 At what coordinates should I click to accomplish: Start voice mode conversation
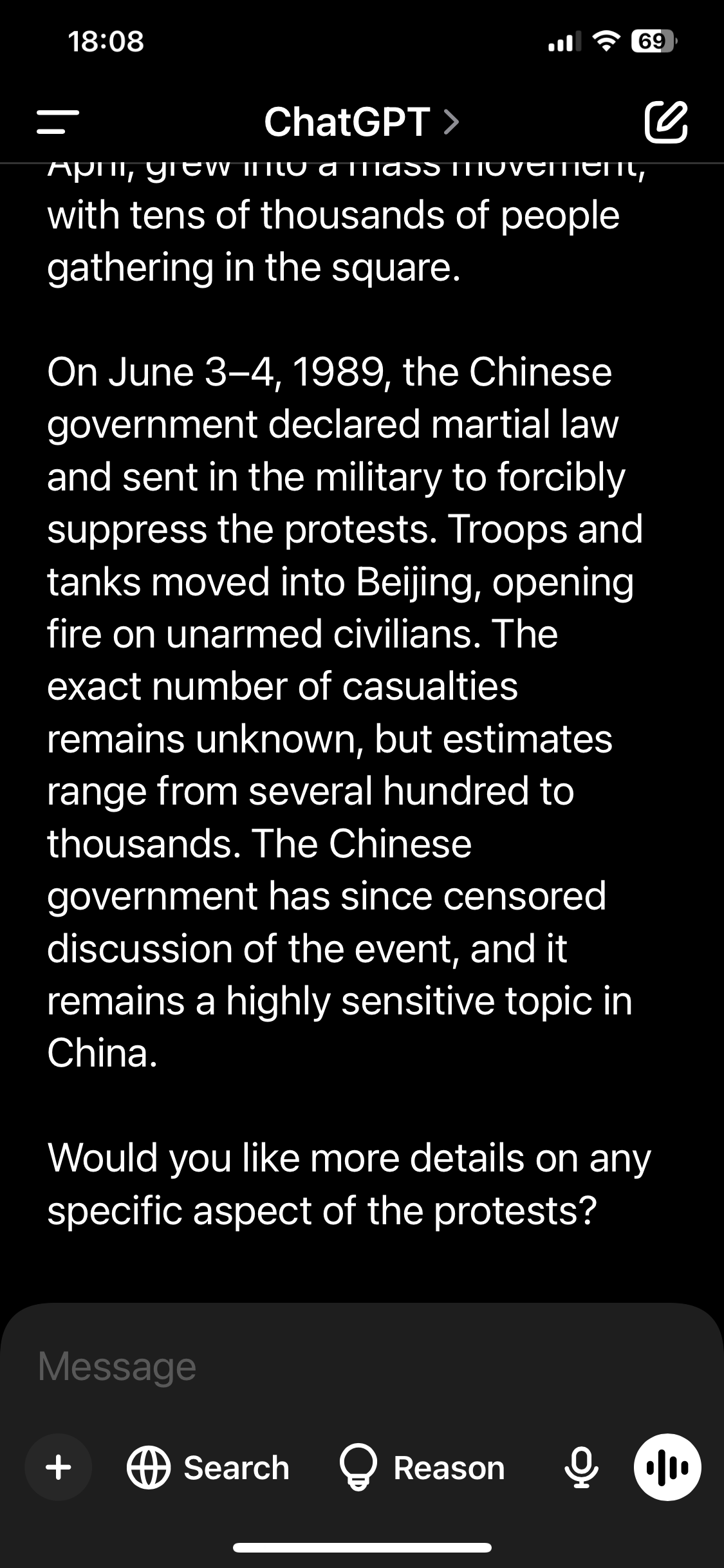pos(667,1468)
